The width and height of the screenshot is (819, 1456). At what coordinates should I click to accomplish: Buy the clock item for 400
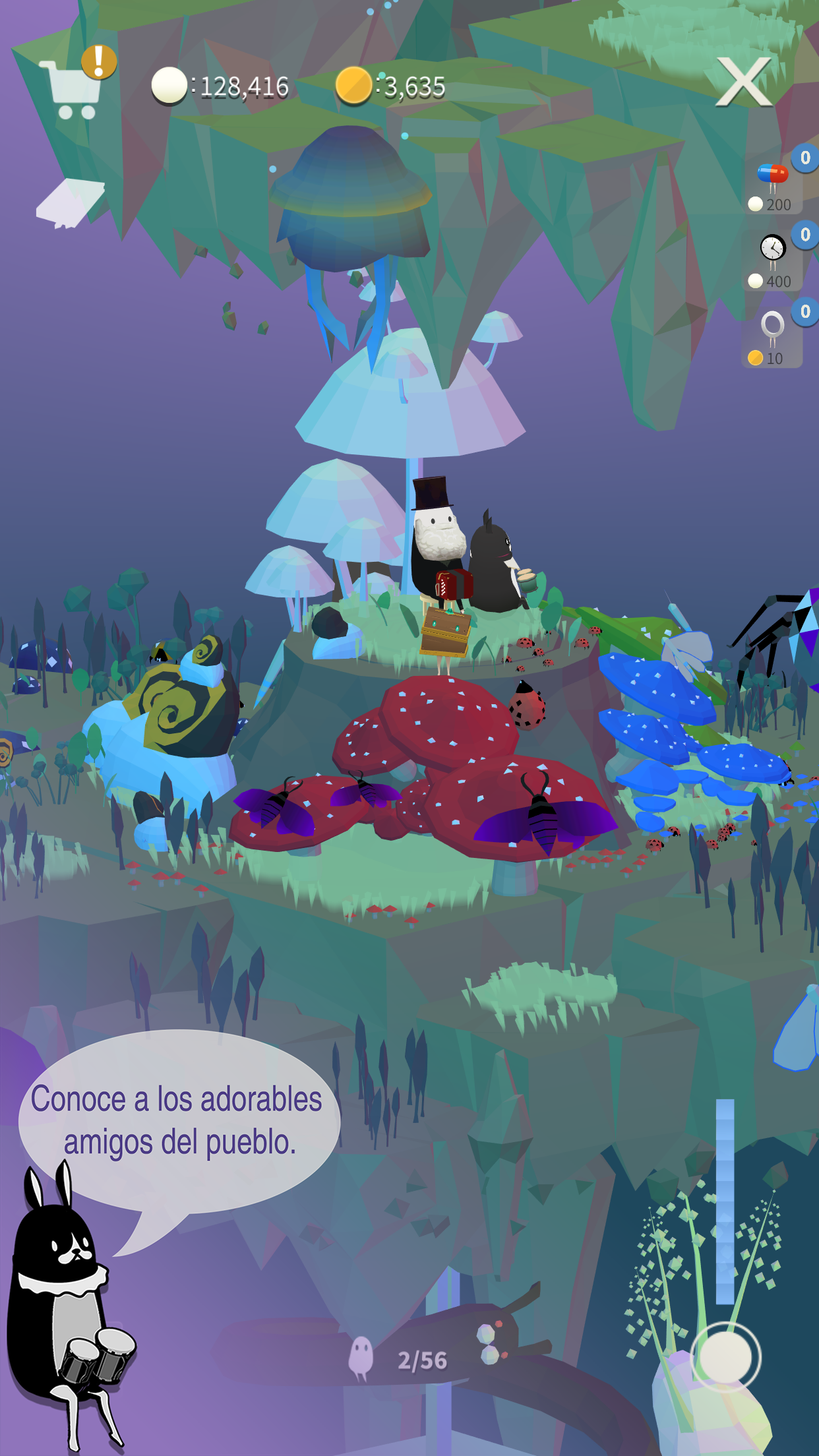click(772, 260)
